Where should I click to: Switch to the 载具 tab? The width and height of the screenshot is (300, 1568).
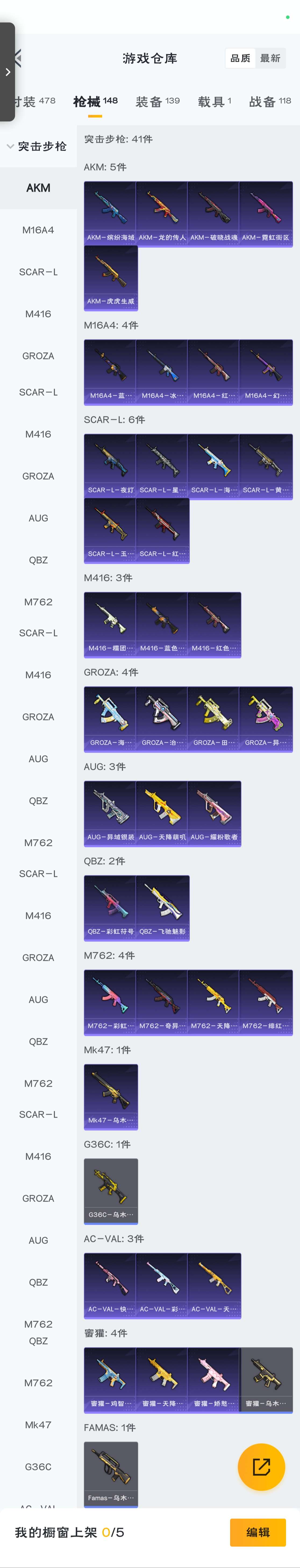[x=214, y=101]
